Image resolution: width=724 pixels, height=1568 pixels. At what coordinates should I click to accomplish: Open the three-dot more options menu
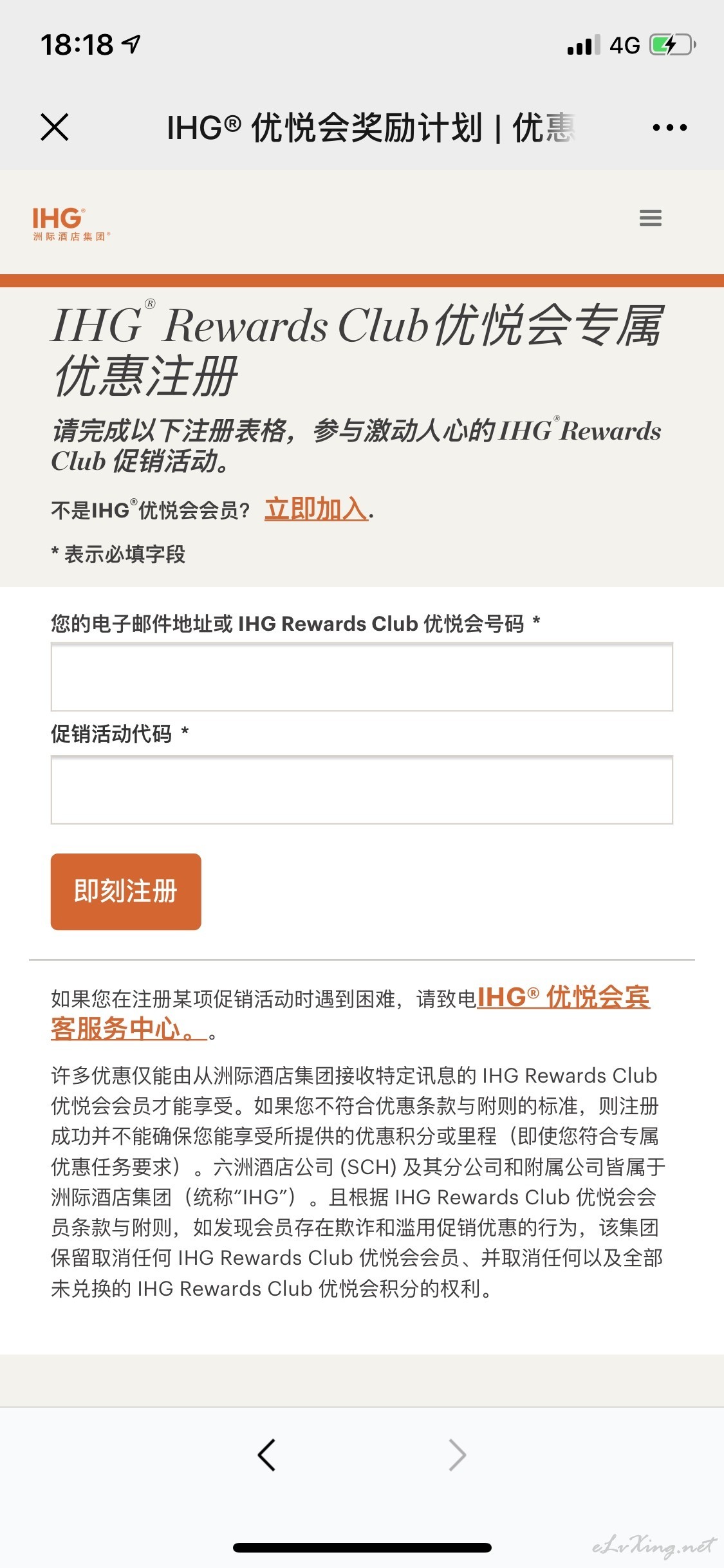(669, 127)
